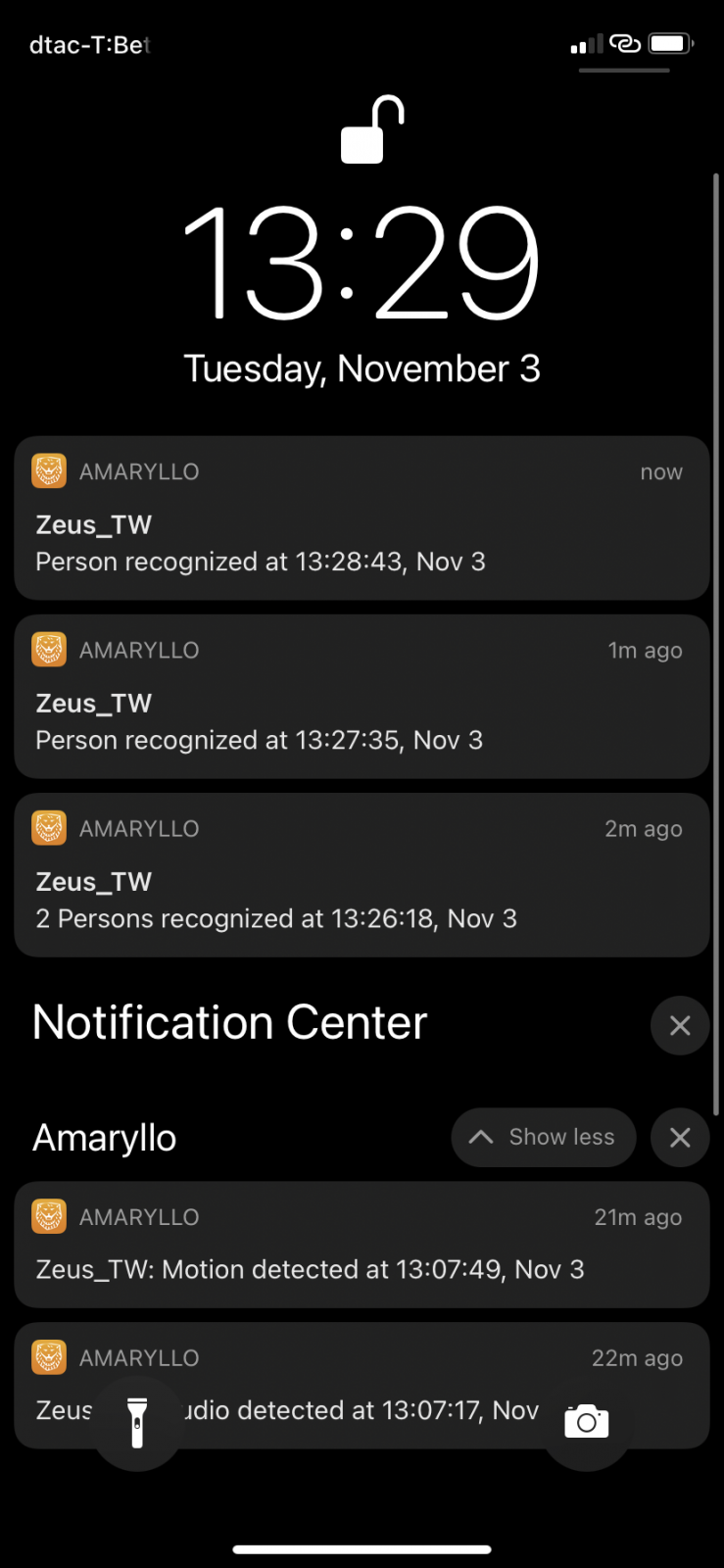This screenshot has height=1568, width=724.
Task: Turn on the flashlight
Action: pos(138,1422)
